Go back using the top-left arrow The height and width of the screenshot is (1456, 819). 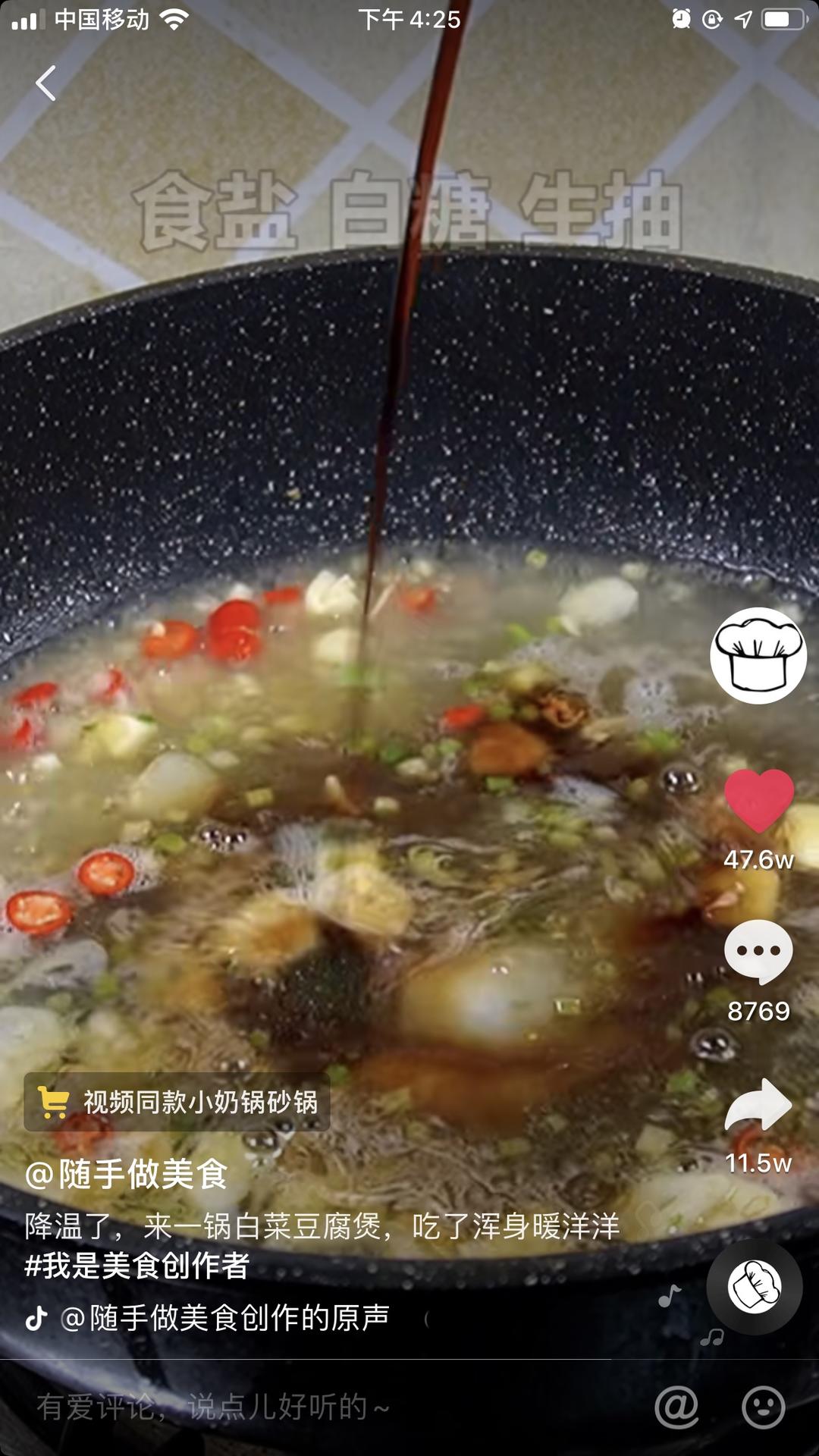(x=46, y=83)
